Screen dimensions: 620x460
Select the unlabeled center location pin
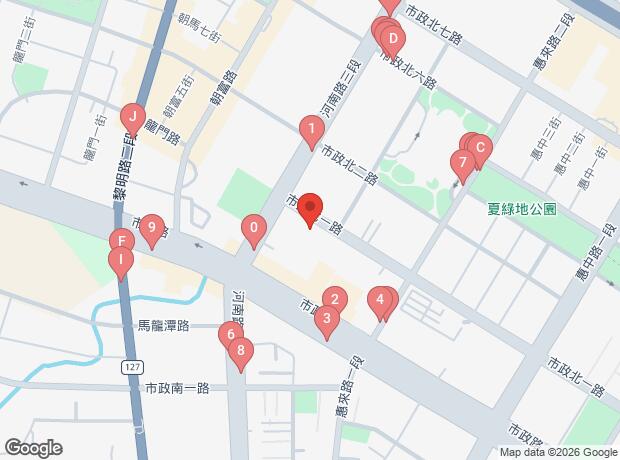point(310,210)
